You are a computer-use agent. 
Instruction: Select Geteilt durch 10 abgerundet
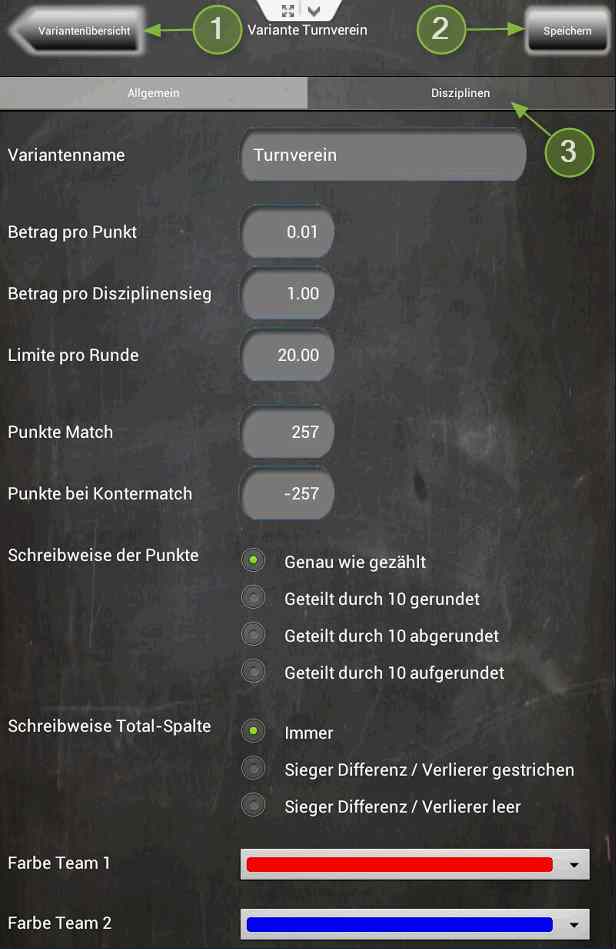pyautogui.click(x=254, y=635)
